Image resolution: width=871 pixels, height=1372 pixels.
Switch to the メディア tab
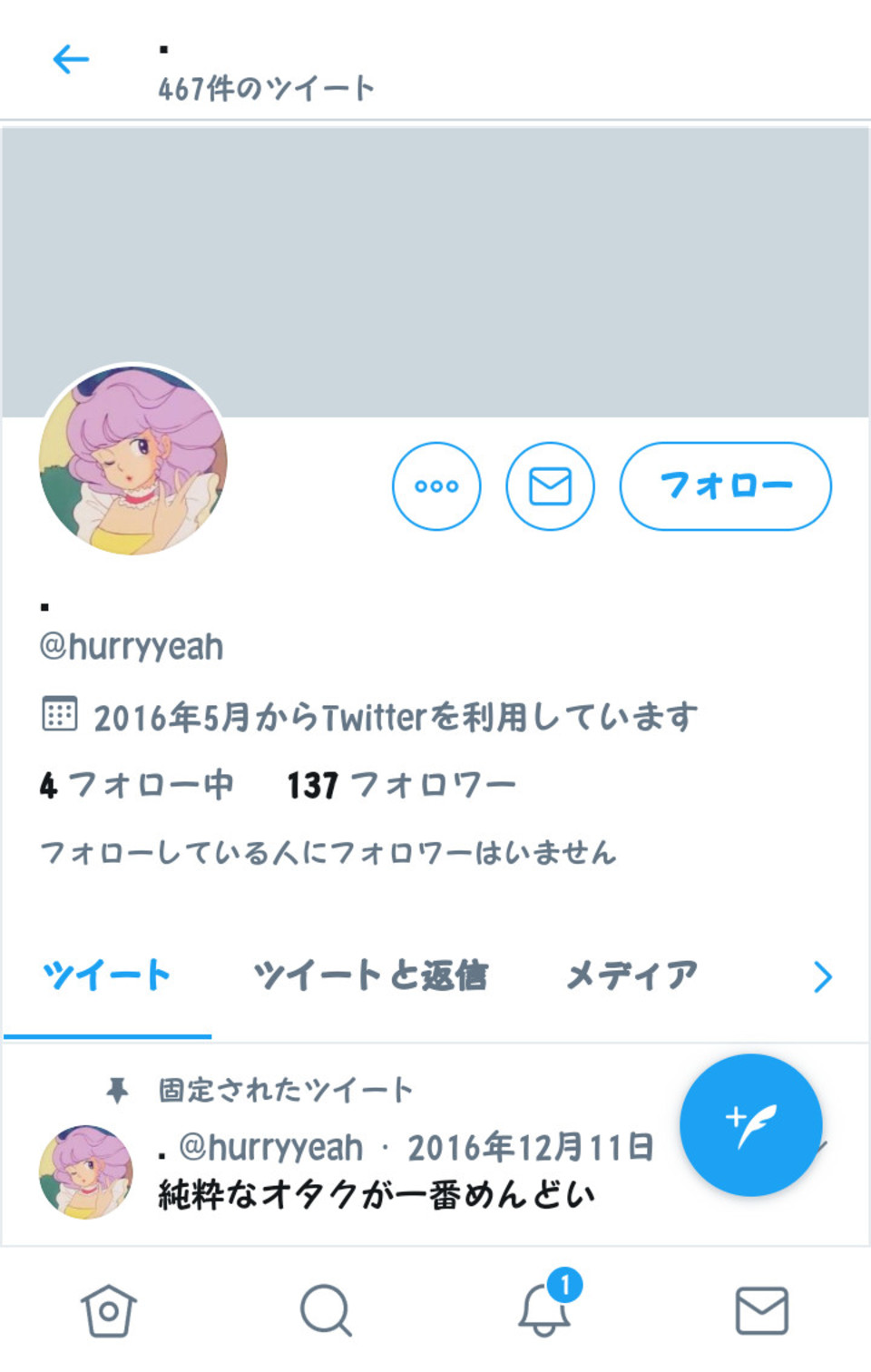pyautogui.click(x=631, y=976)
